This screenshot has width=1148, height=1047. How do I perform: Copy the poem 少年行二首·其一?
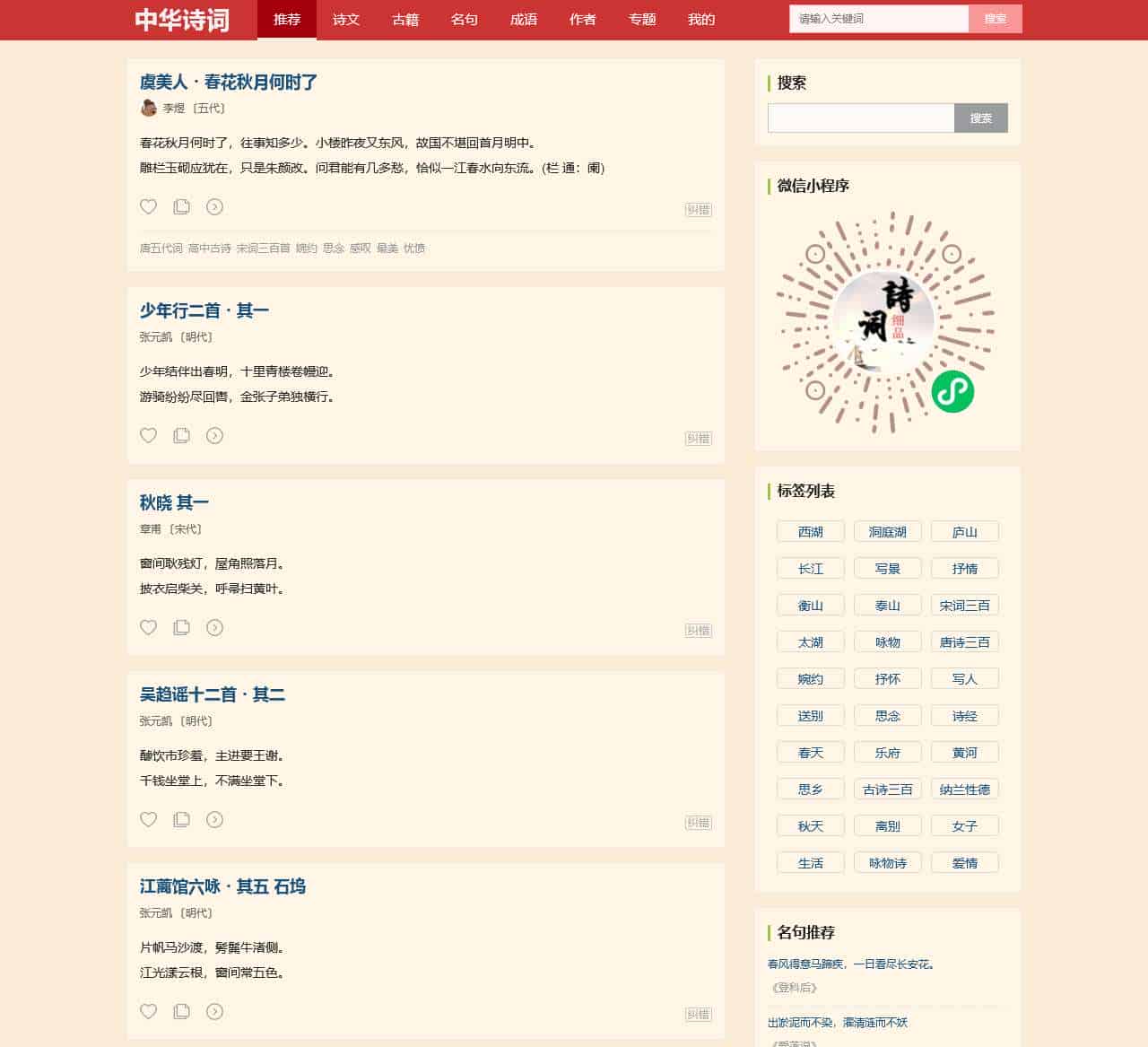pyautogui.click(x=181, y=435)
